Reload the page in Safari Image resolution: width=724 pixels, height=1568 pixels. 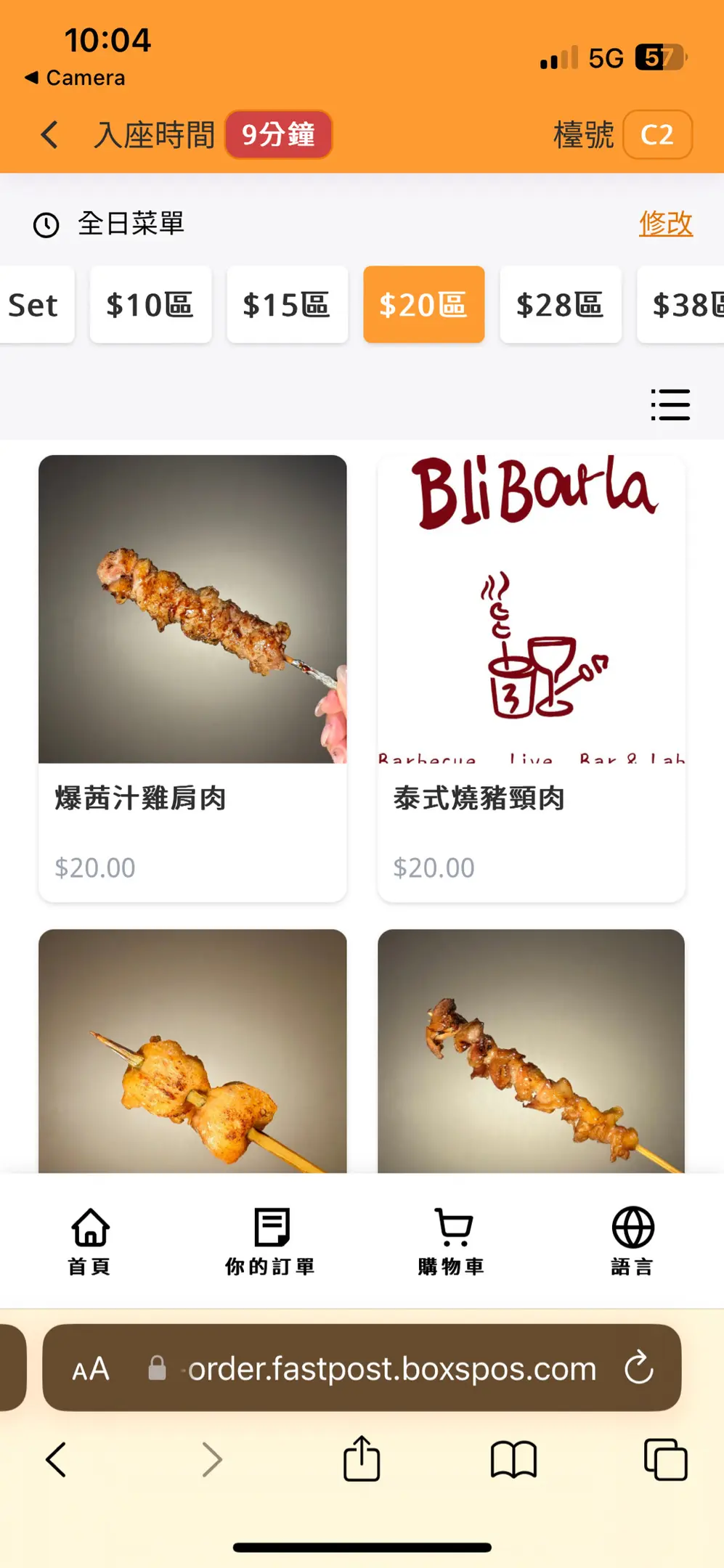(x=639, y=1368)
